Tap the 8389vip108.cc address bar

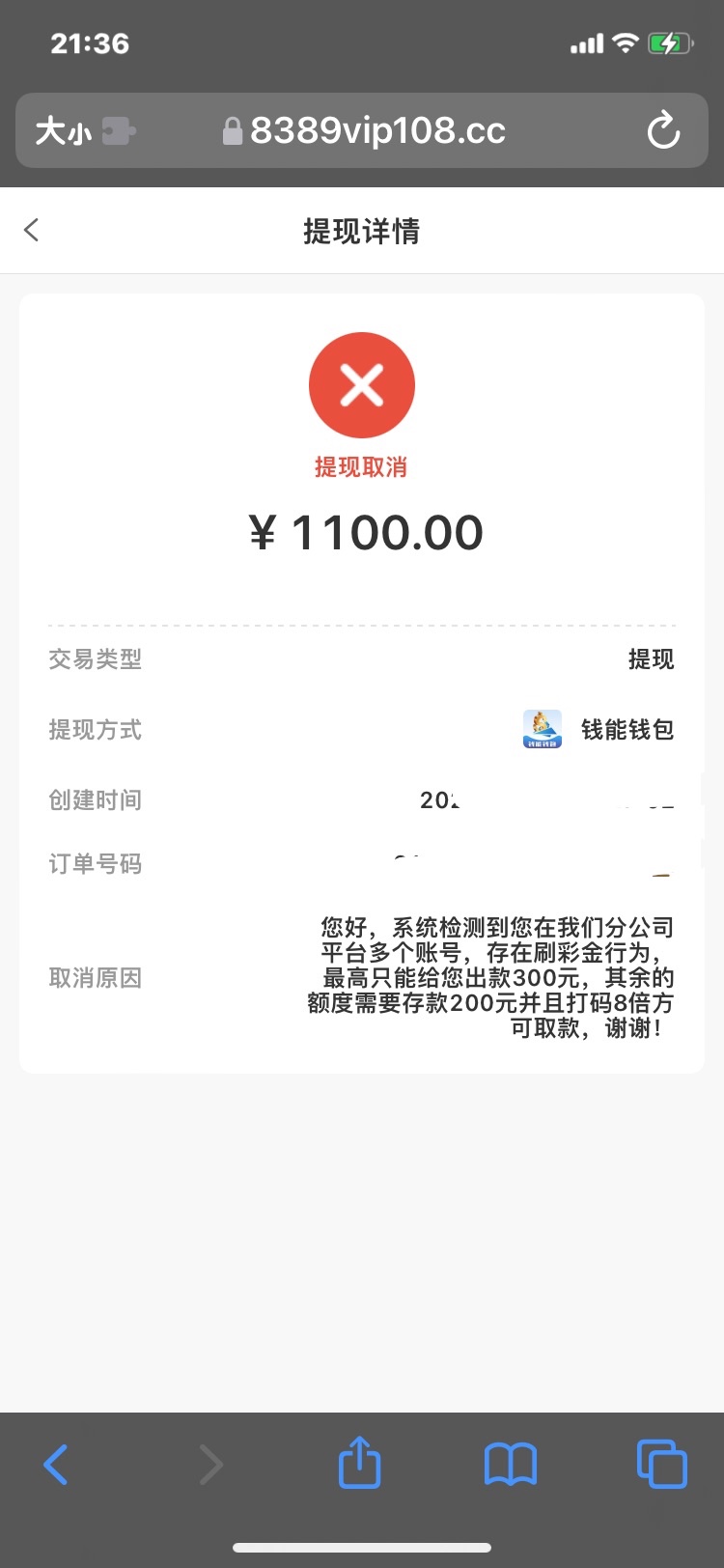(376, 130)
